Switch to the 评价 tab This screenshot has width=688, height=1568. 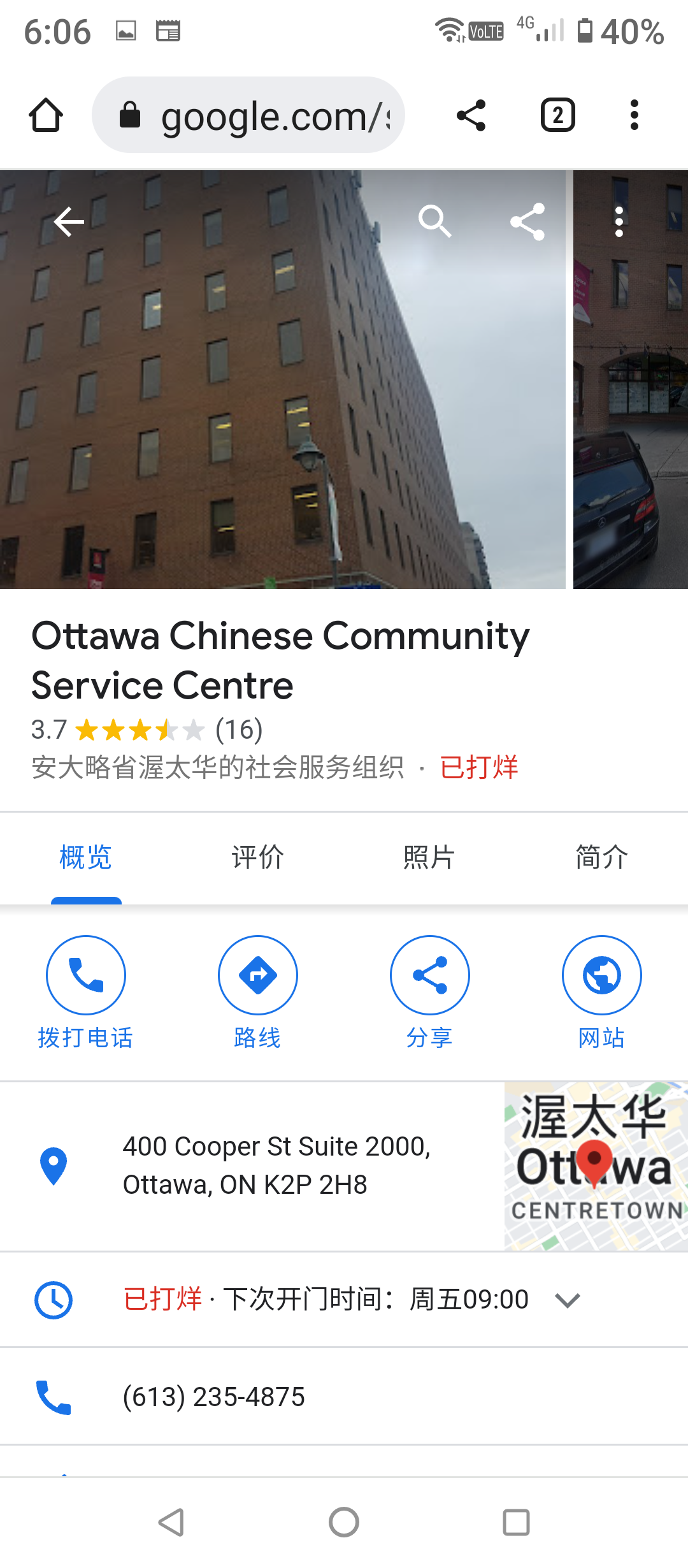(257, 857)
